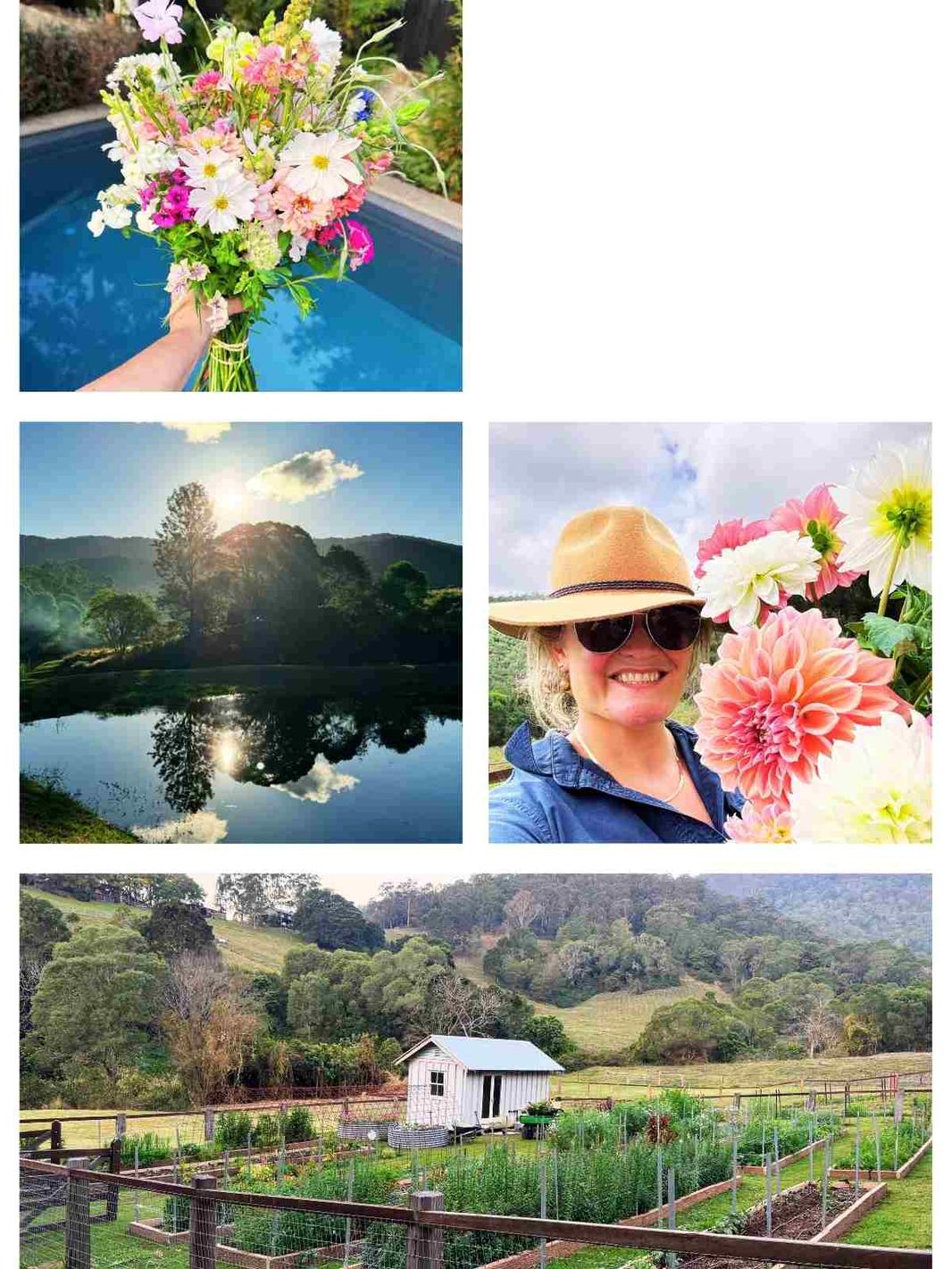The image size is (952, 1269).
Task: Open the garden shed landscape photo
Action: tap(475, 1070)
